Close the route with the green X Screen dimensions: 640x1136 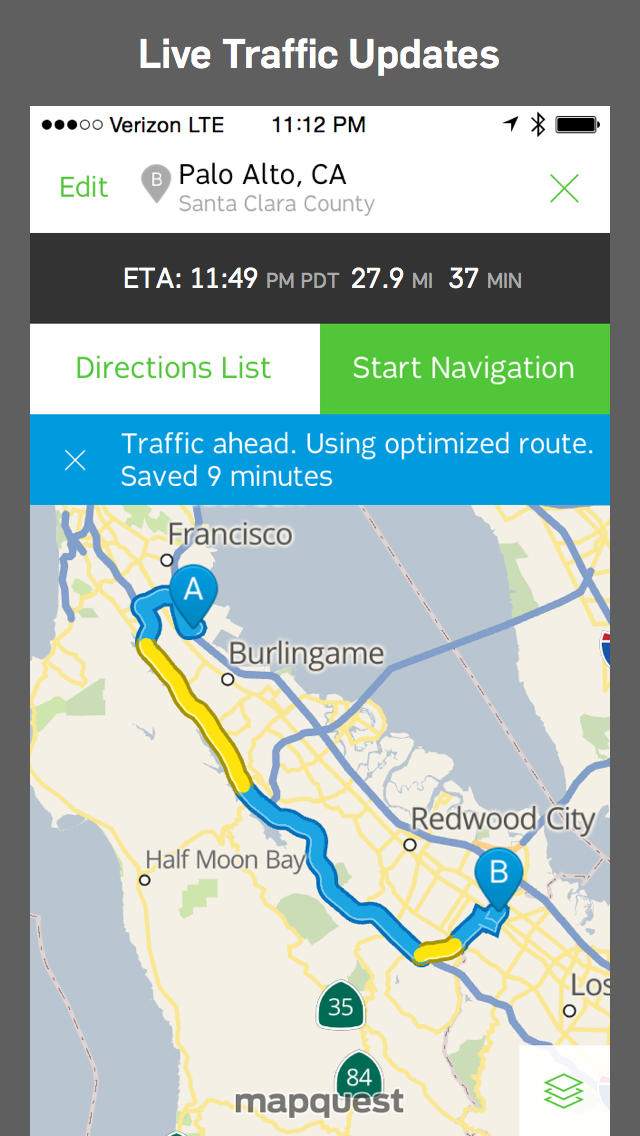tap(565, 188)
